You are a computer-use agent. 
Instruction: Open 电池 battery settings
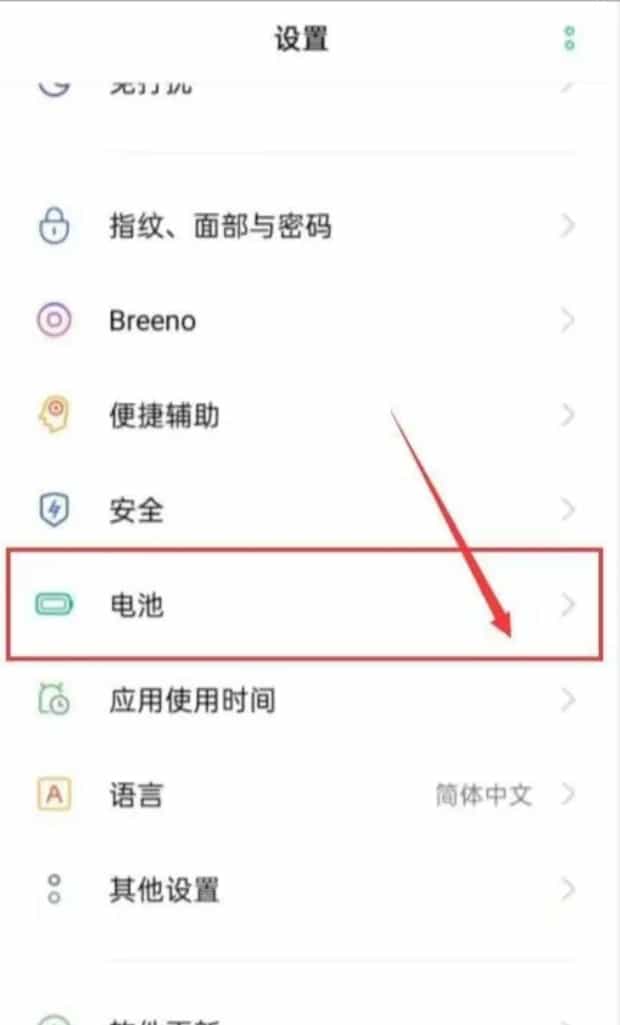click(x=135, y=605)
